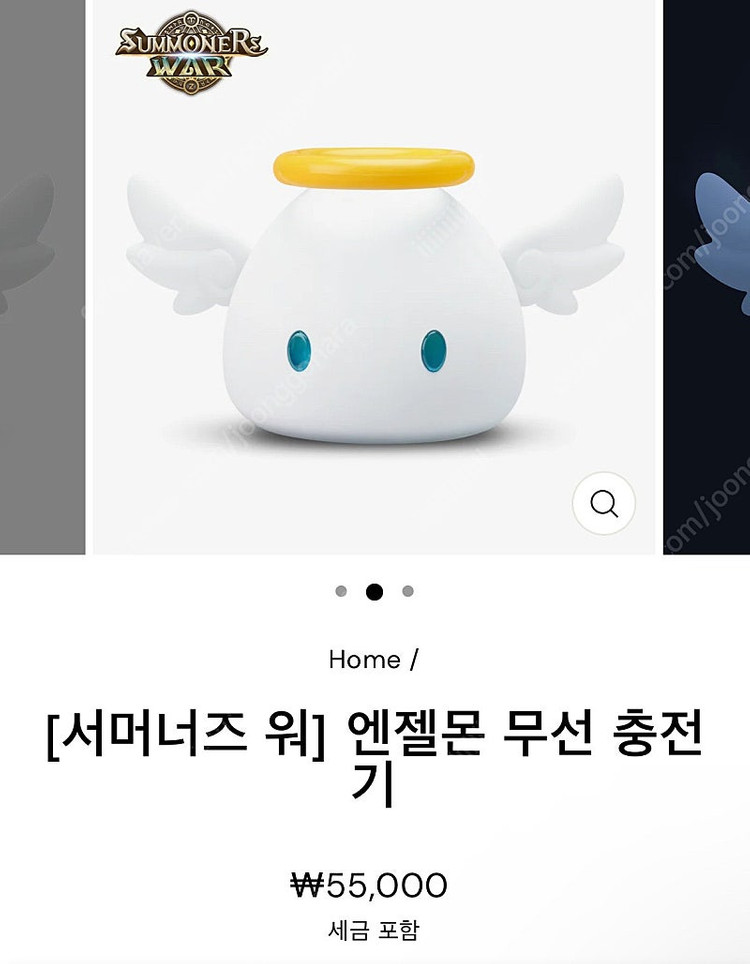Select the first carousel dot indicator
This screenshot has height=964, width=750.
click(x=341, y=591)
